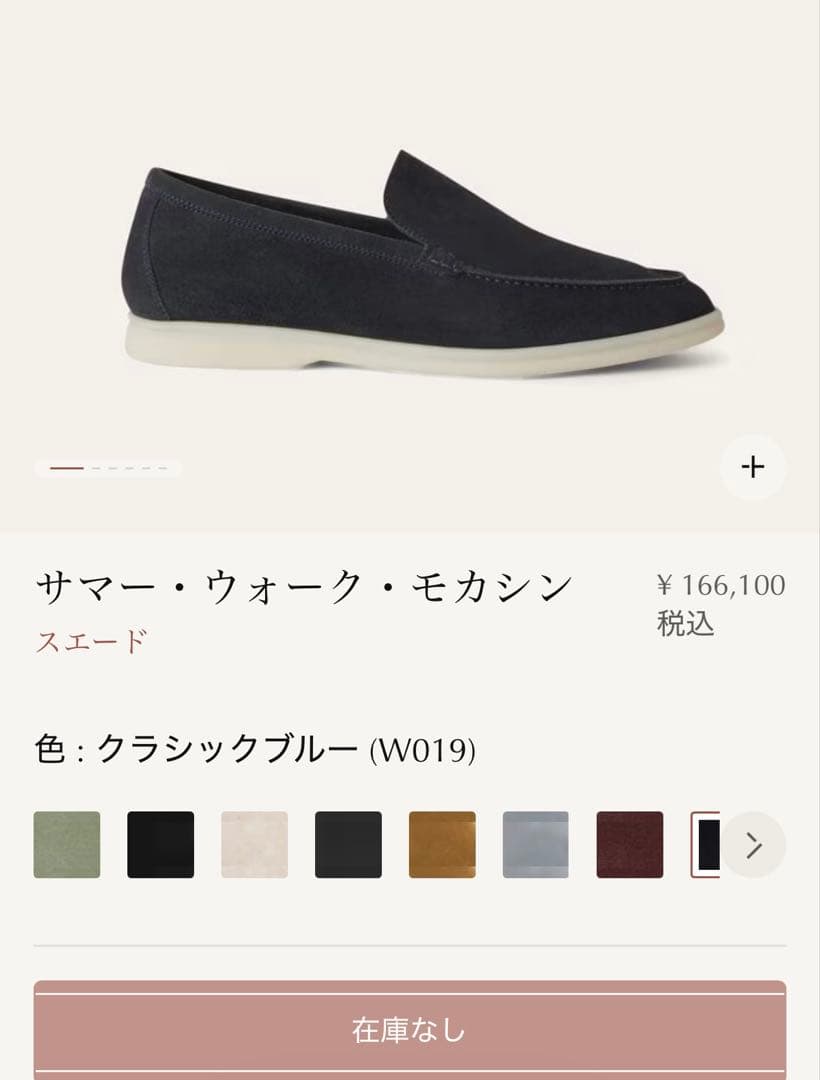Choose the cream white color swatch
Image resolution: width=820 pixels, height=1080 pixels.
(254, 845)
